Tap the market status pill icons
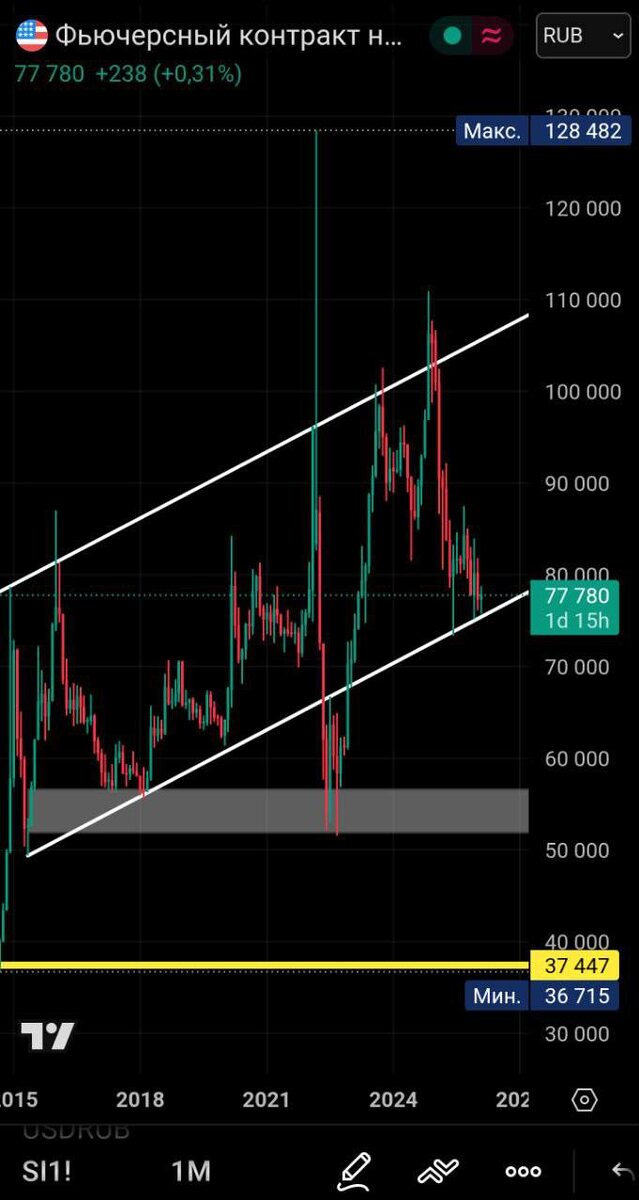This screenshot has width=639, height=1200. [471, 36]
